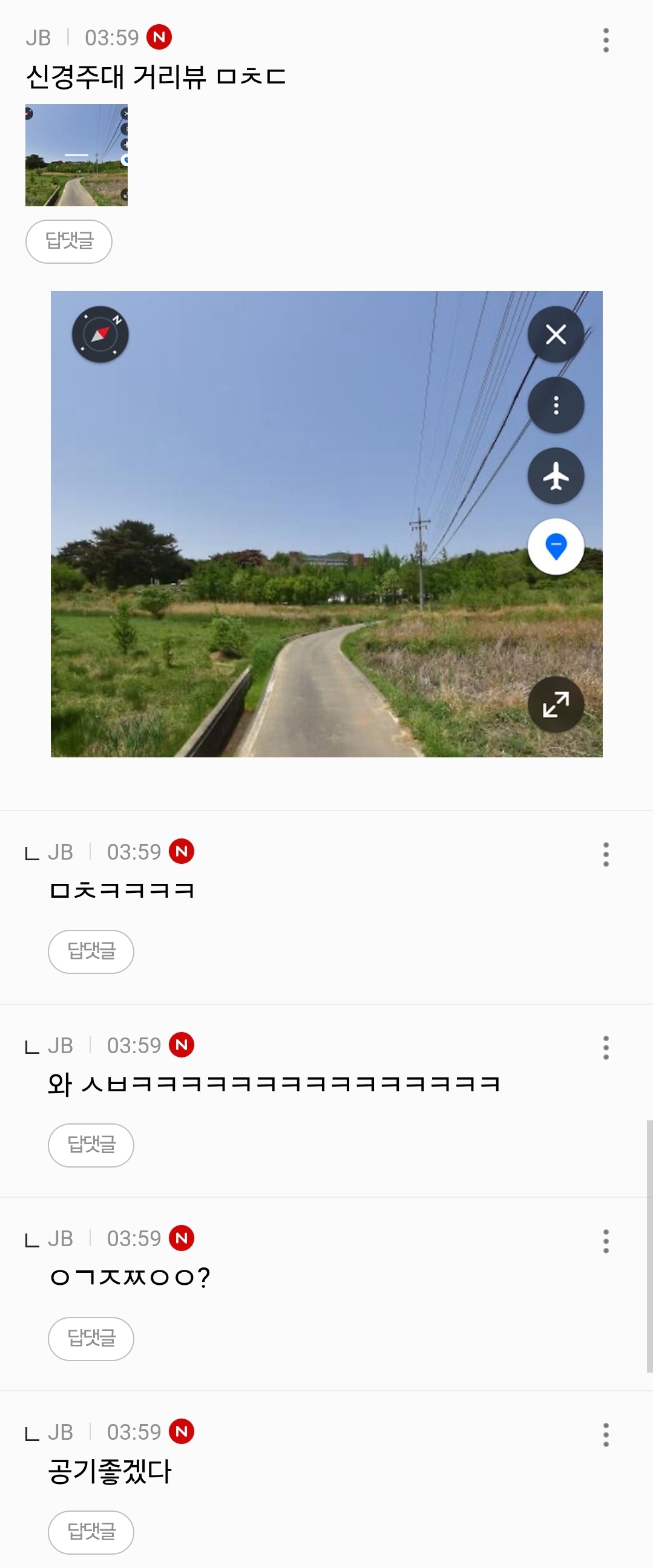The image size is (653, 1568).
Task: Open overflow menu for "와 ㅅㅂㅋㅋㅋ" reply
Action: pos(605,1048)
